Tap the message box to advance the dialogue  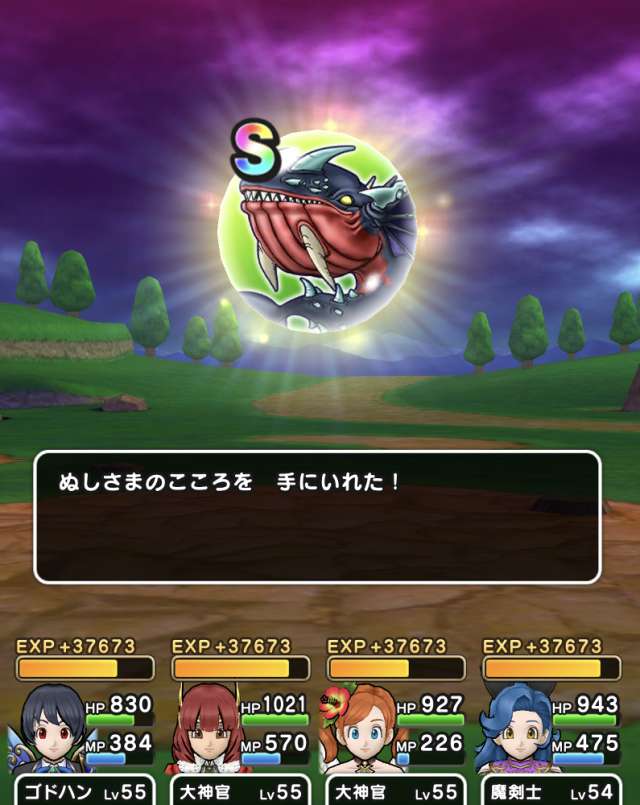click(318, 516)
